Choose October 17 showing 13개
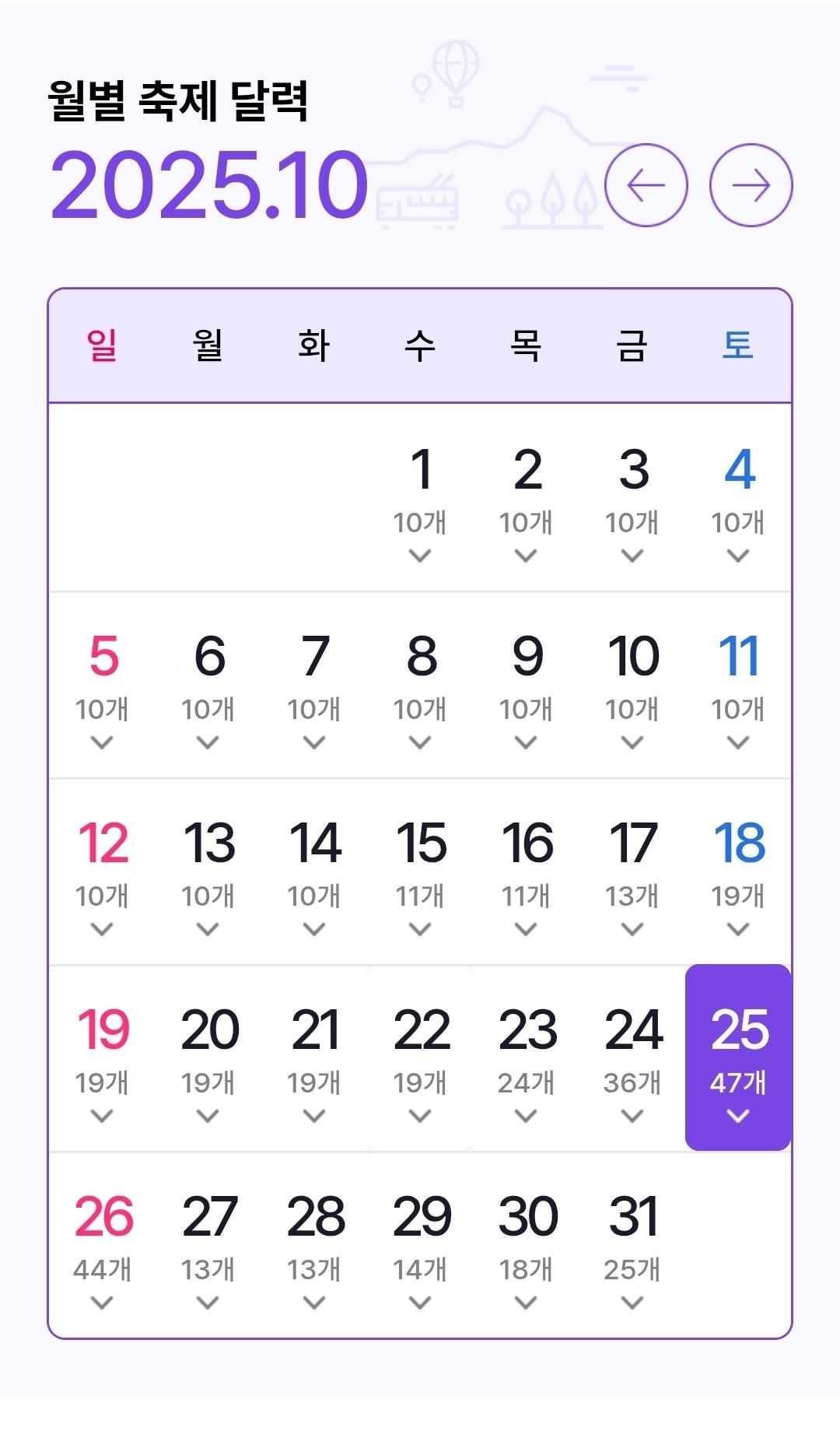The width and height of the screenshot is (840, 1452). click(x=632, y=872)
